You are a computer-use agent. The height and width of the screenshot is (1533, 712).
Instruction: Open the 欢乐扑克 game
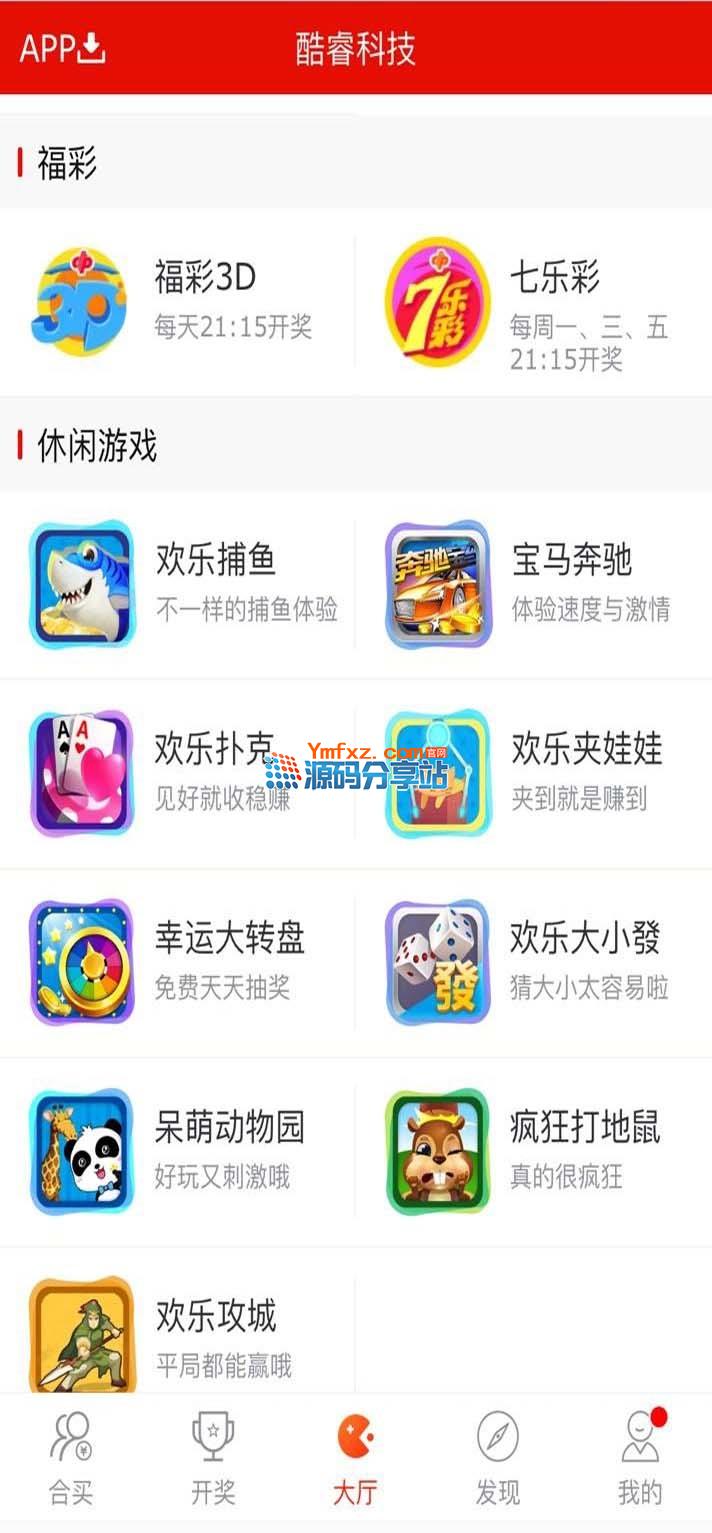(x=178, y=773)
